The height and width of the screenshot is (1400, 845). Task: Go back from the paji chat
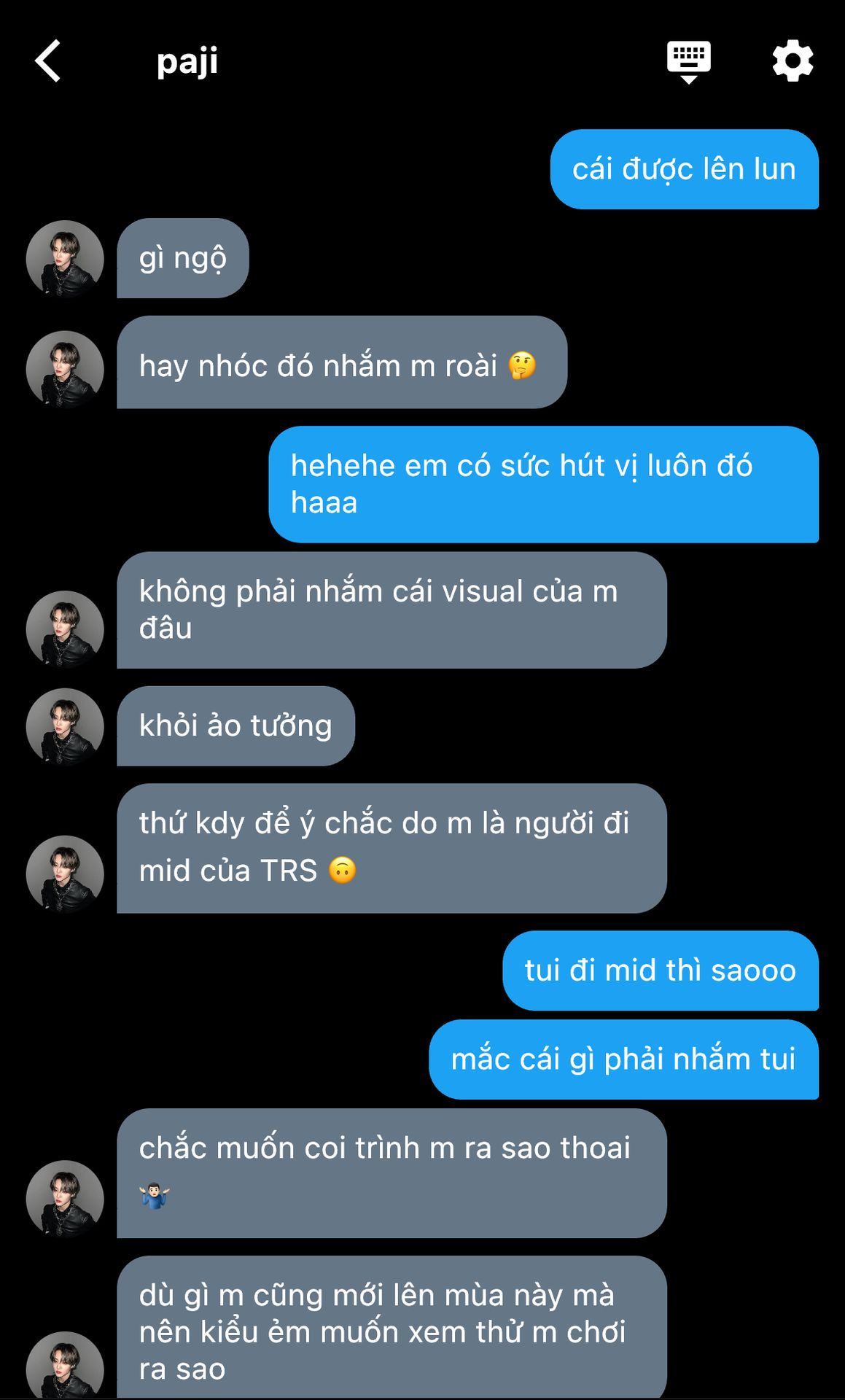coord(48,61)
